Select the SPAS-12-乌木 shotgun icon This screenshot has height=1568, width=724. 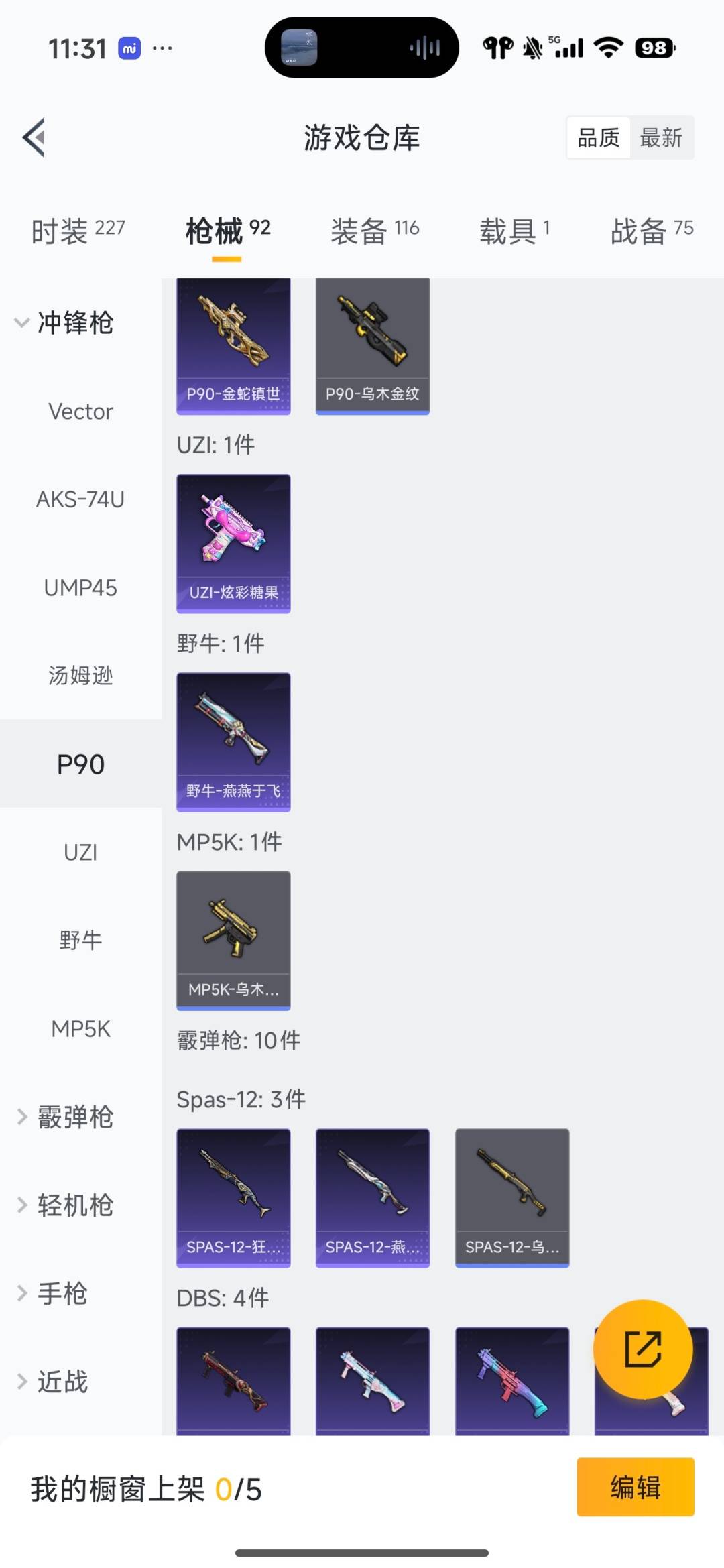[x=512, y=1197]
